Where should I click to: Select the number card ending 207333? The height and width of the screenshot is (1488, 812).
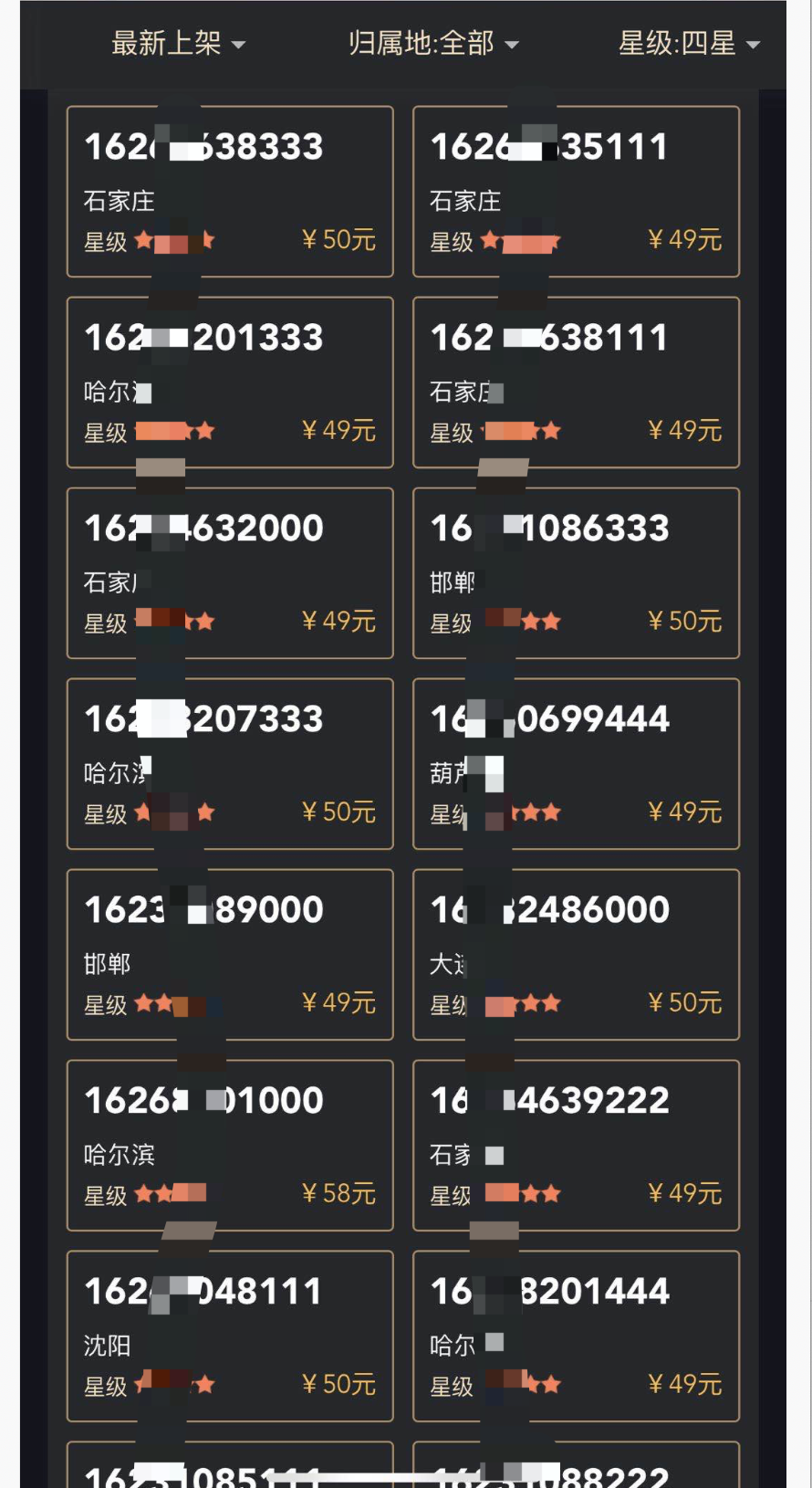coord(230,764)
